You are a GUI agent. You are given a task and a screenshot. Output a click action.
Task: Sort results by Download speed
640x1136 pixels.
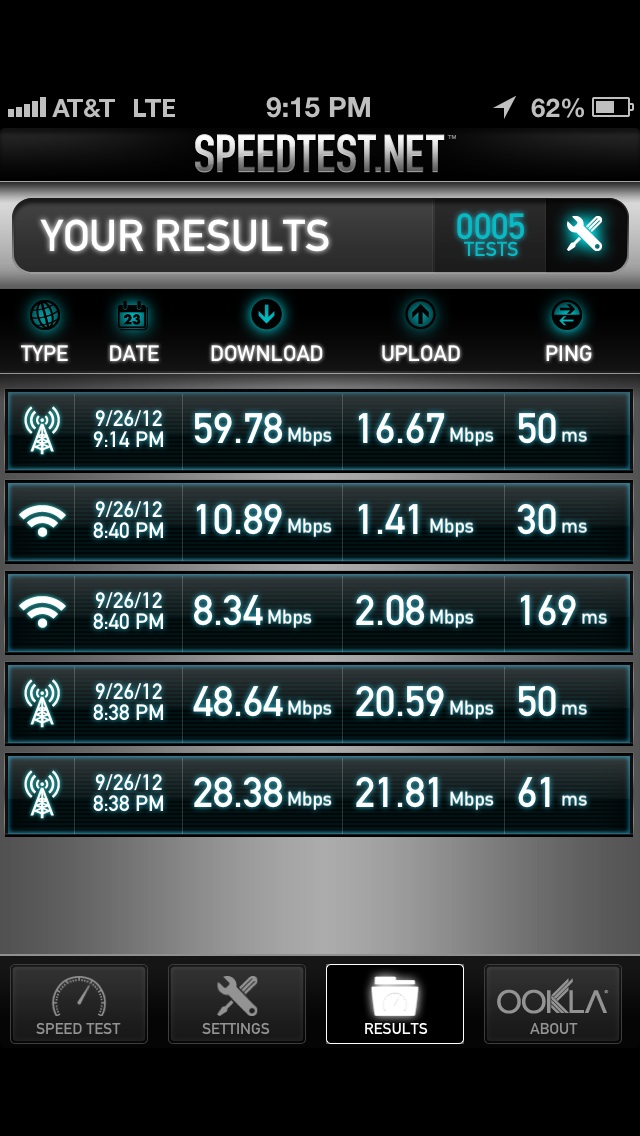266,333
